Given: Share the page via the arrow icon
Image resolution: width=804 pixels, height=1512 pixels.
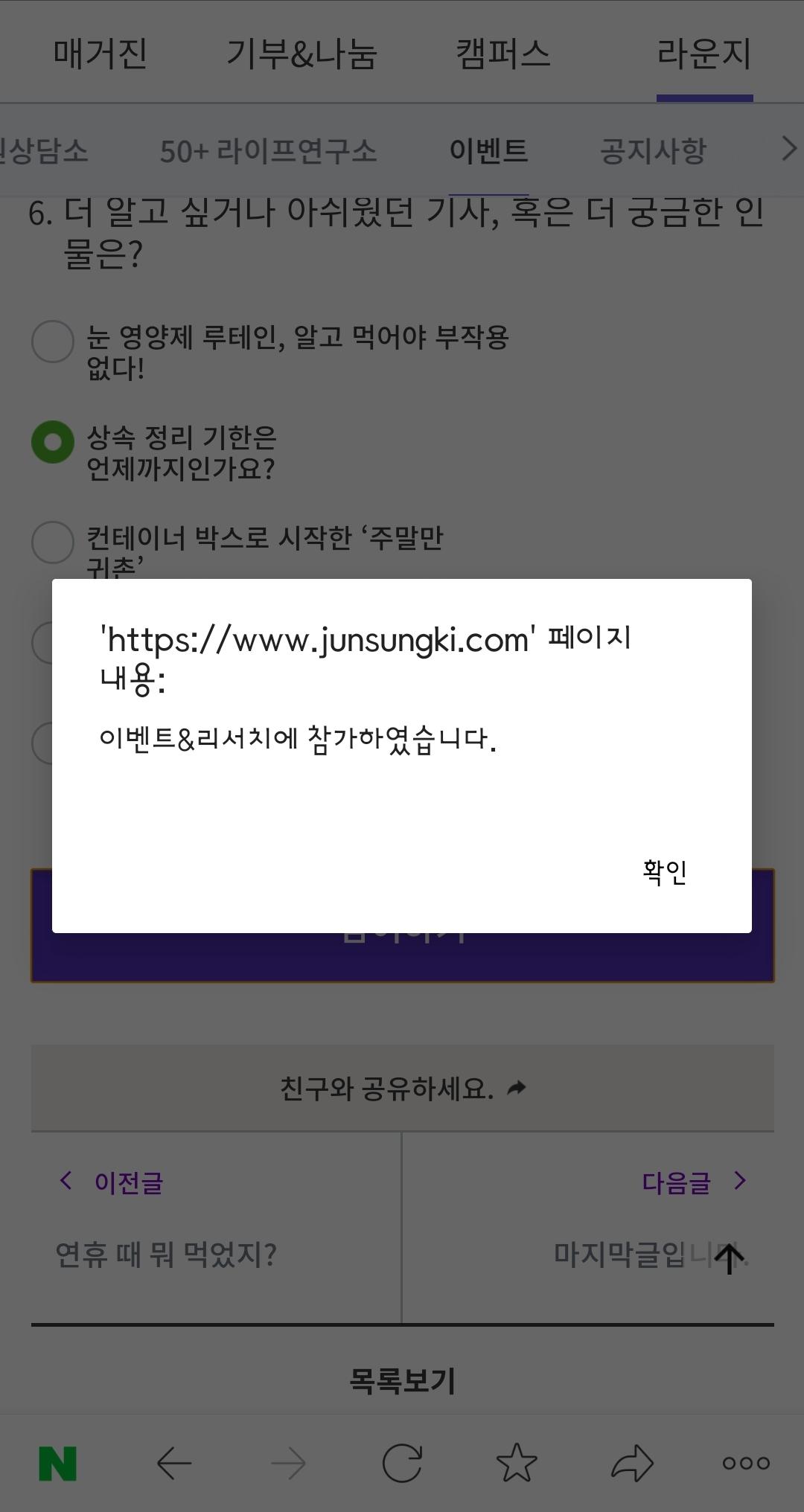Looking at the screenshot, I should point(631,1464).
